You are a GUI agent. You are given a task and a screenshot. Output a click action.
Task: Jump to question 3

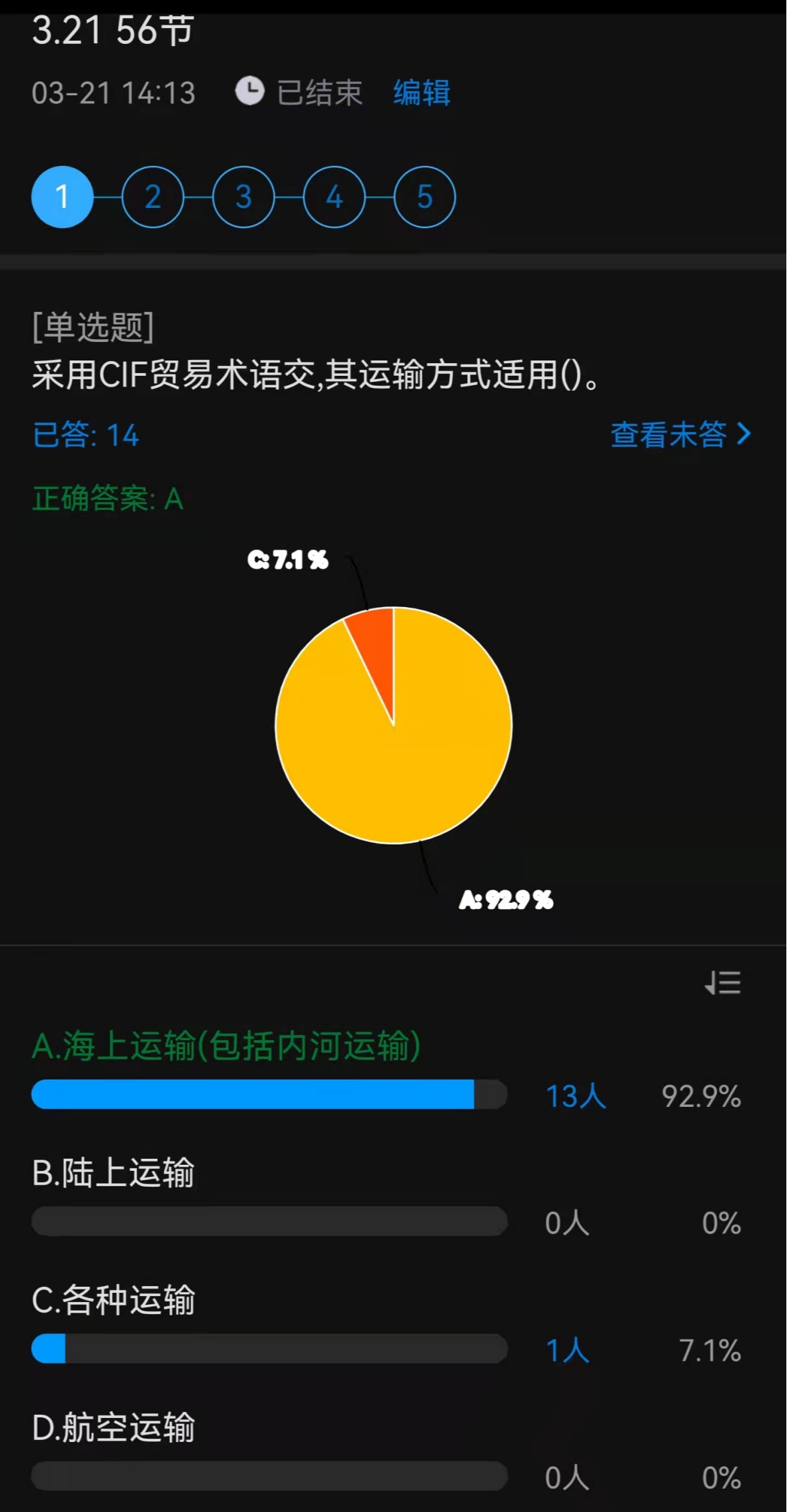point(243,197)
